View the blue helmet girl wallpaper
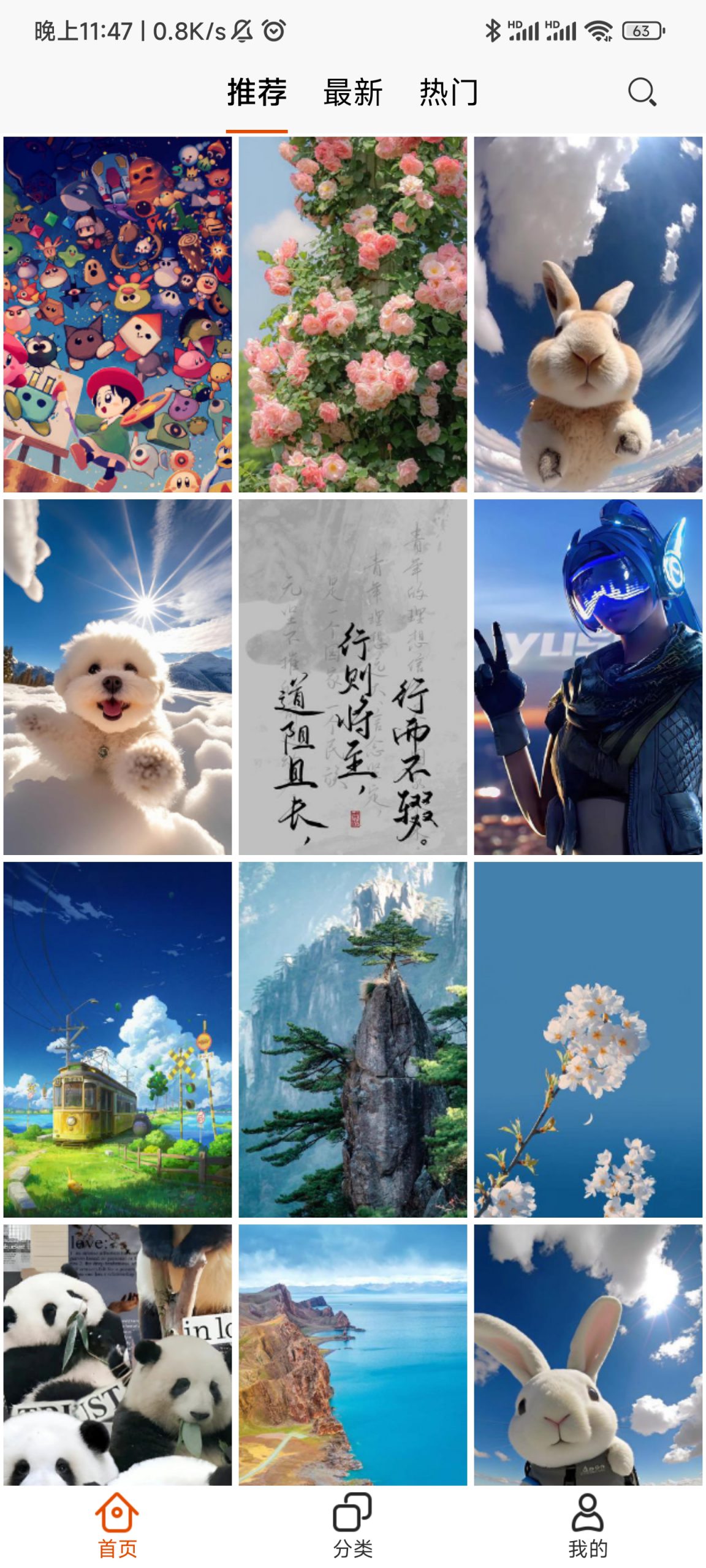The image size is (706, 1568). coord(588,677)
